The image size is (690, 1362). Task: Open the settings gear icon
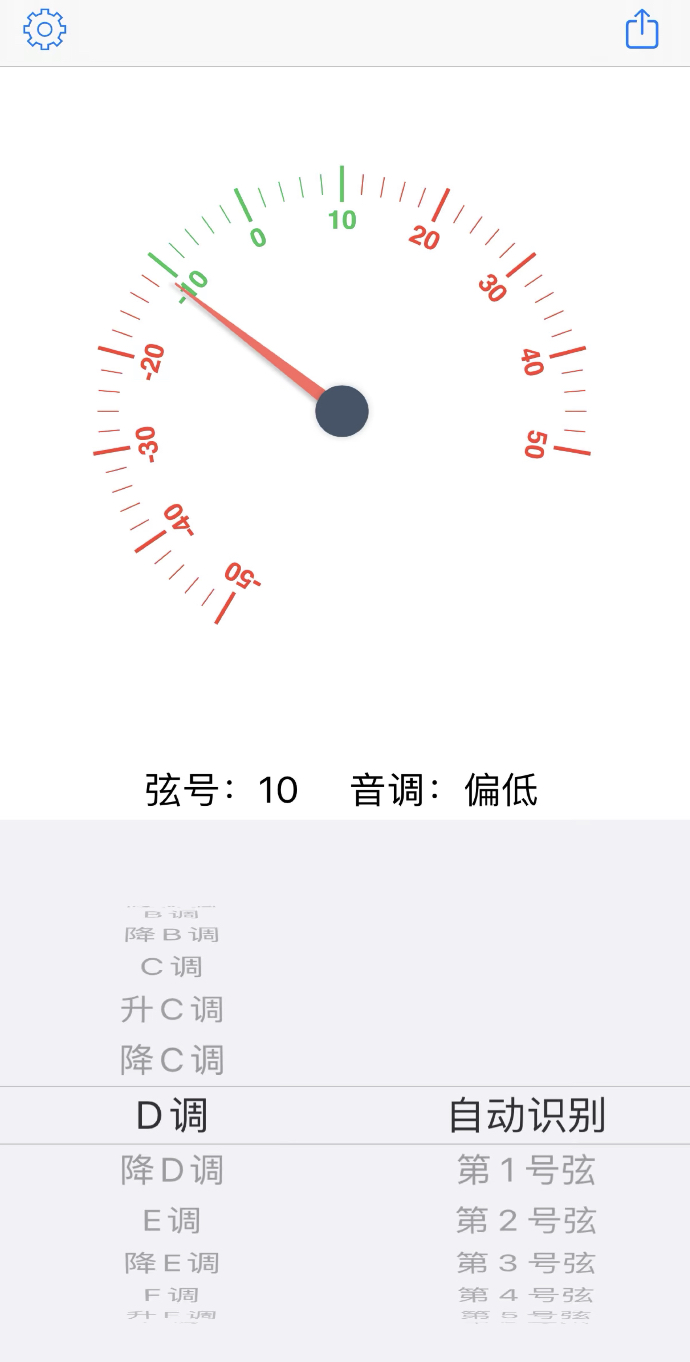44,30
